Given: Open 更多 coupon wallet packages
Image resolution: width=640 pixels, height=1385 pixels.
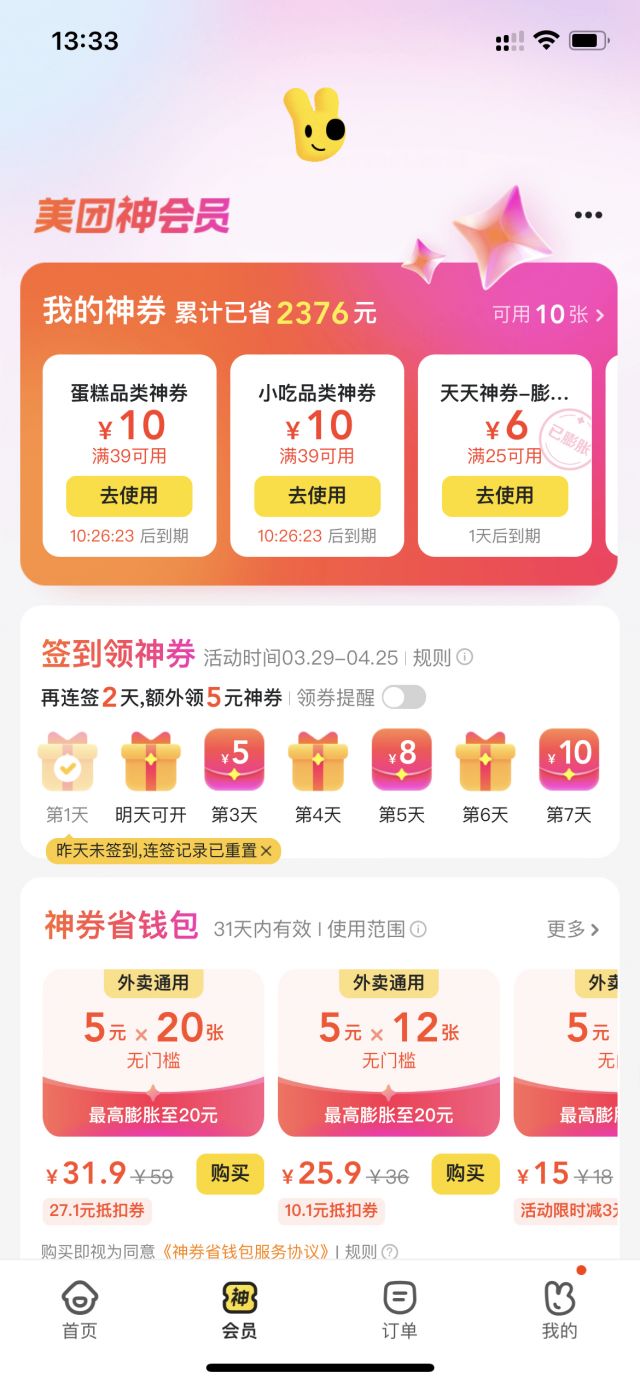Looking at the screenshot, I should point(572,929).
